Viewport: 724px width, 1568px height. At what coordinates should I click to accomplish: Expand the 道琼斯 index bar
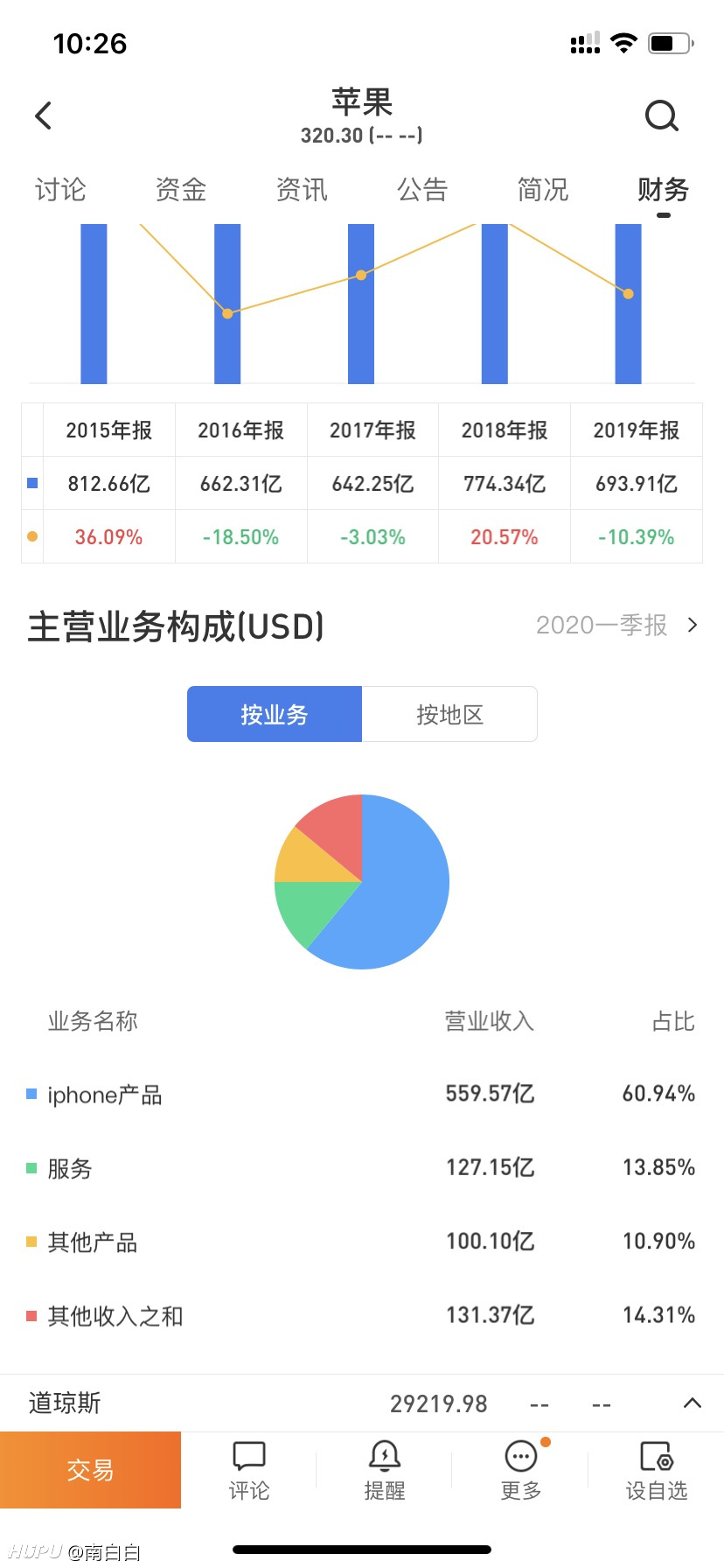click(x=692, y=1403)
